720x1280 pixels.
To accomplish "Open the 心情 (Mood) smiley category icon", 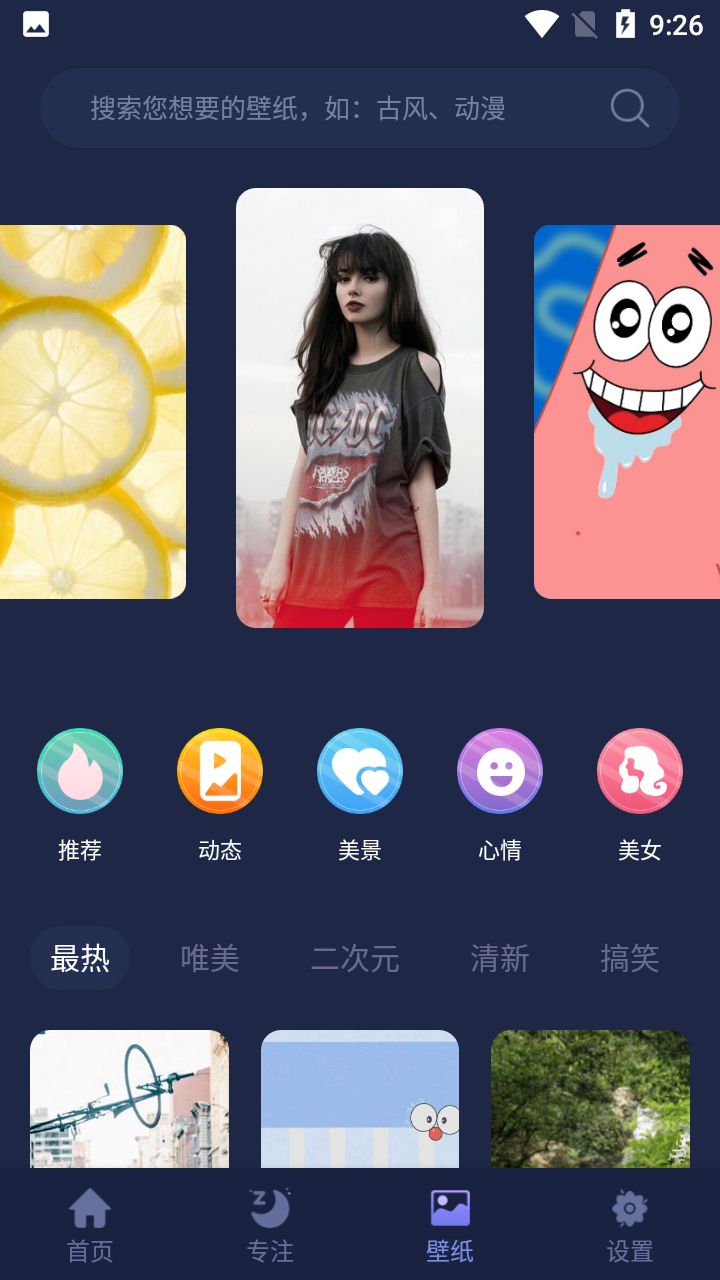I will tap(500, 770).
